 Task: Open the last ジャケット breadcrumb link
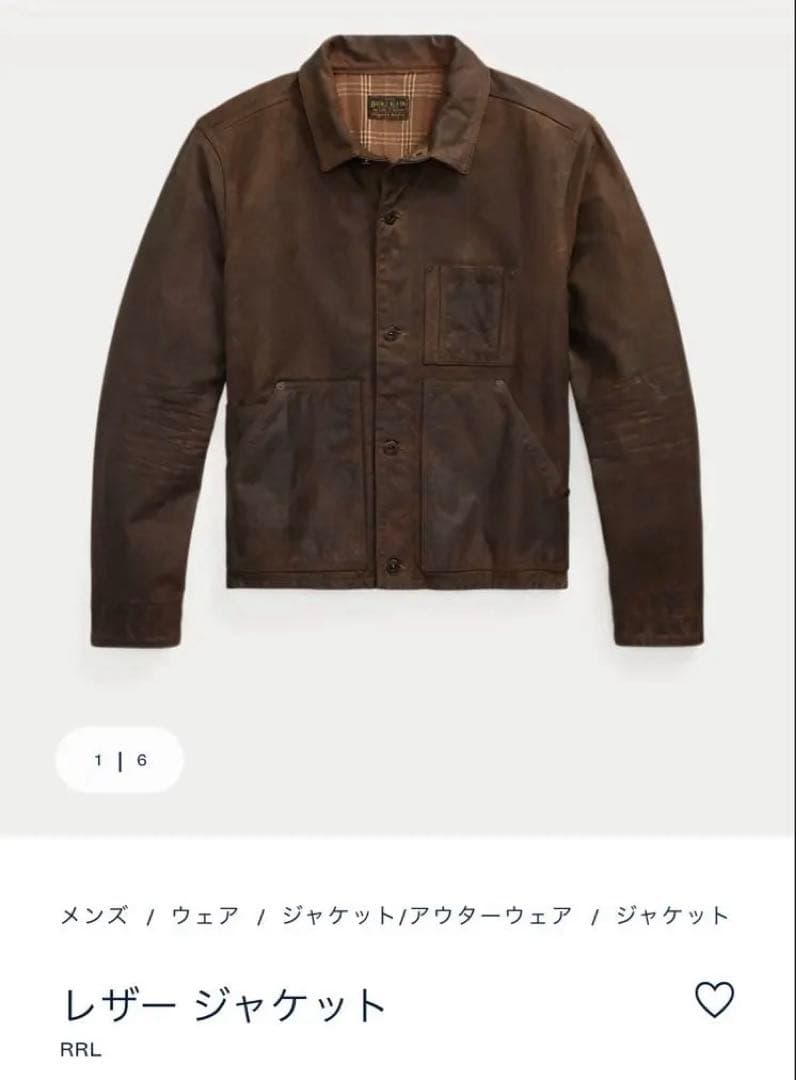[x=672, y=915]
